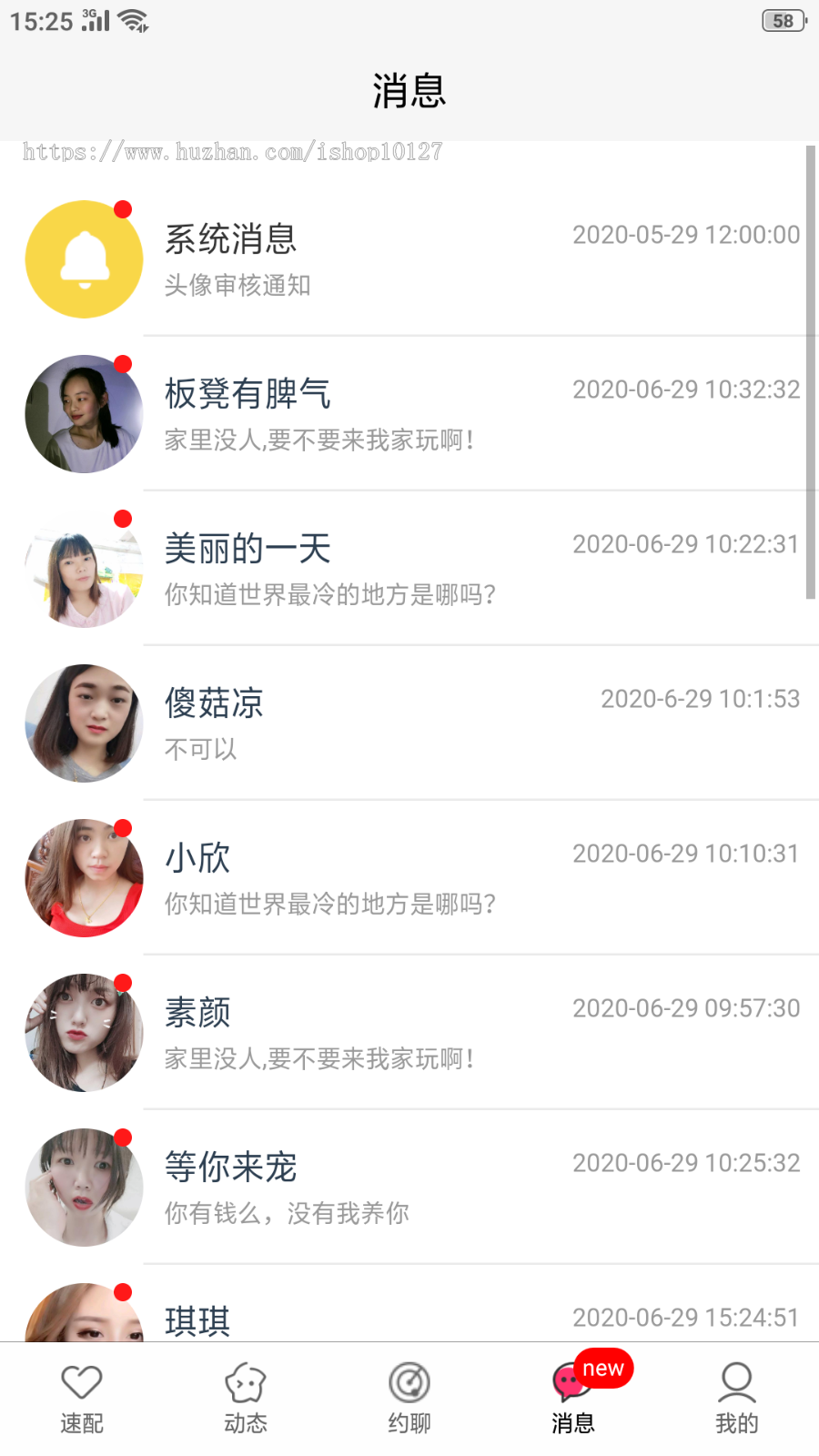Open the 系统消息 system notification thread

(x=409, y=259)
